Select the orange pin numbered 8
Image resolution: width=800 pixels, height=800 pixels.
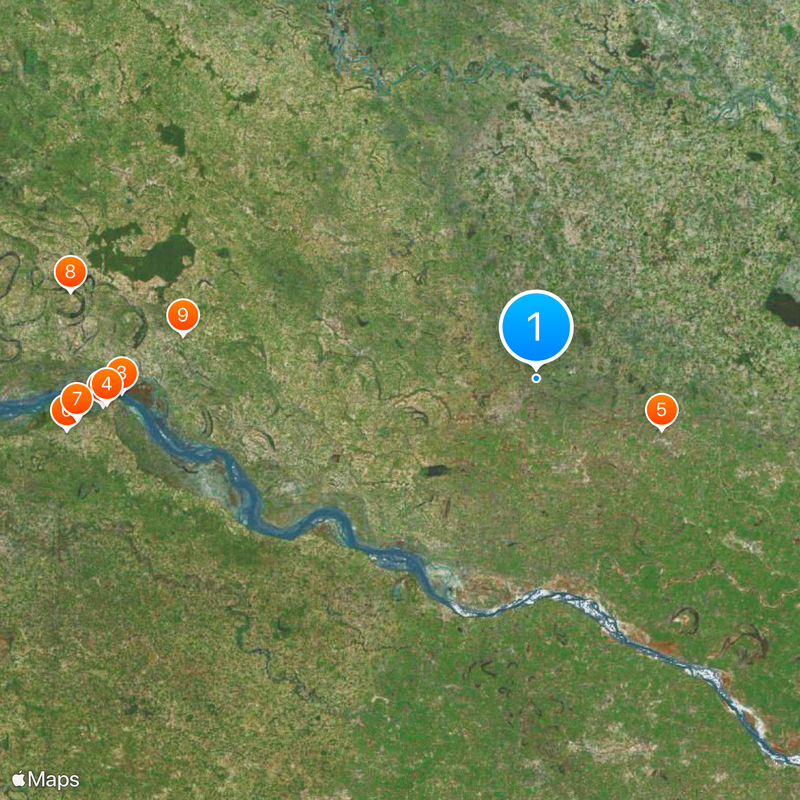tap(70, 272)
